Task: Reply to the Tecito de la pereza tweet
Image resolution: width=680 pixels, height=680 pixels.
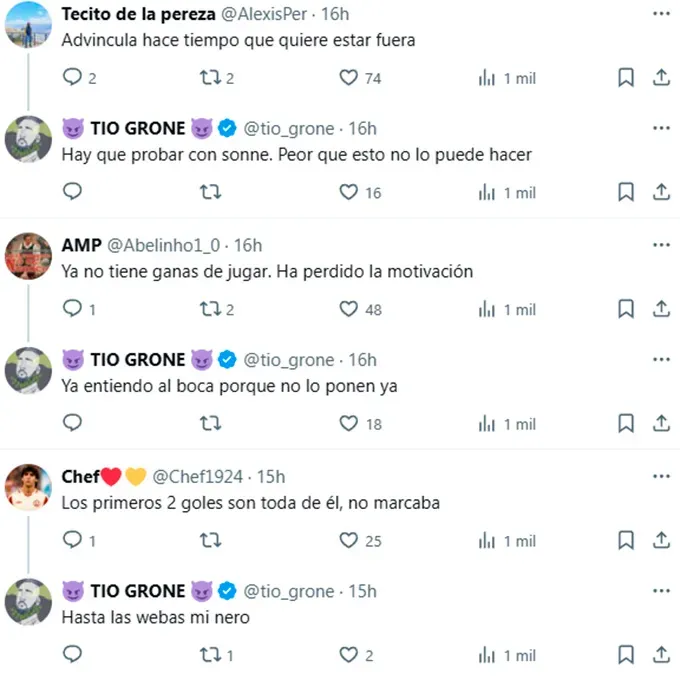Action: coord(72,78)
